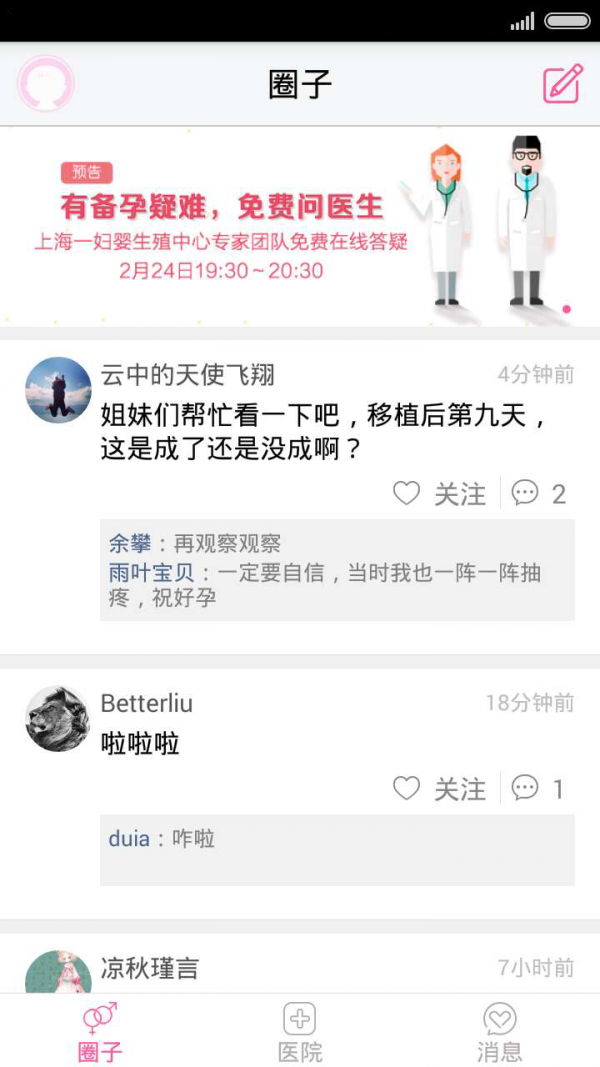Viewport: 600px width, 1067px height.
Task: Open the fertility doctor Q&A banner
Action: [x=300, y=226]
